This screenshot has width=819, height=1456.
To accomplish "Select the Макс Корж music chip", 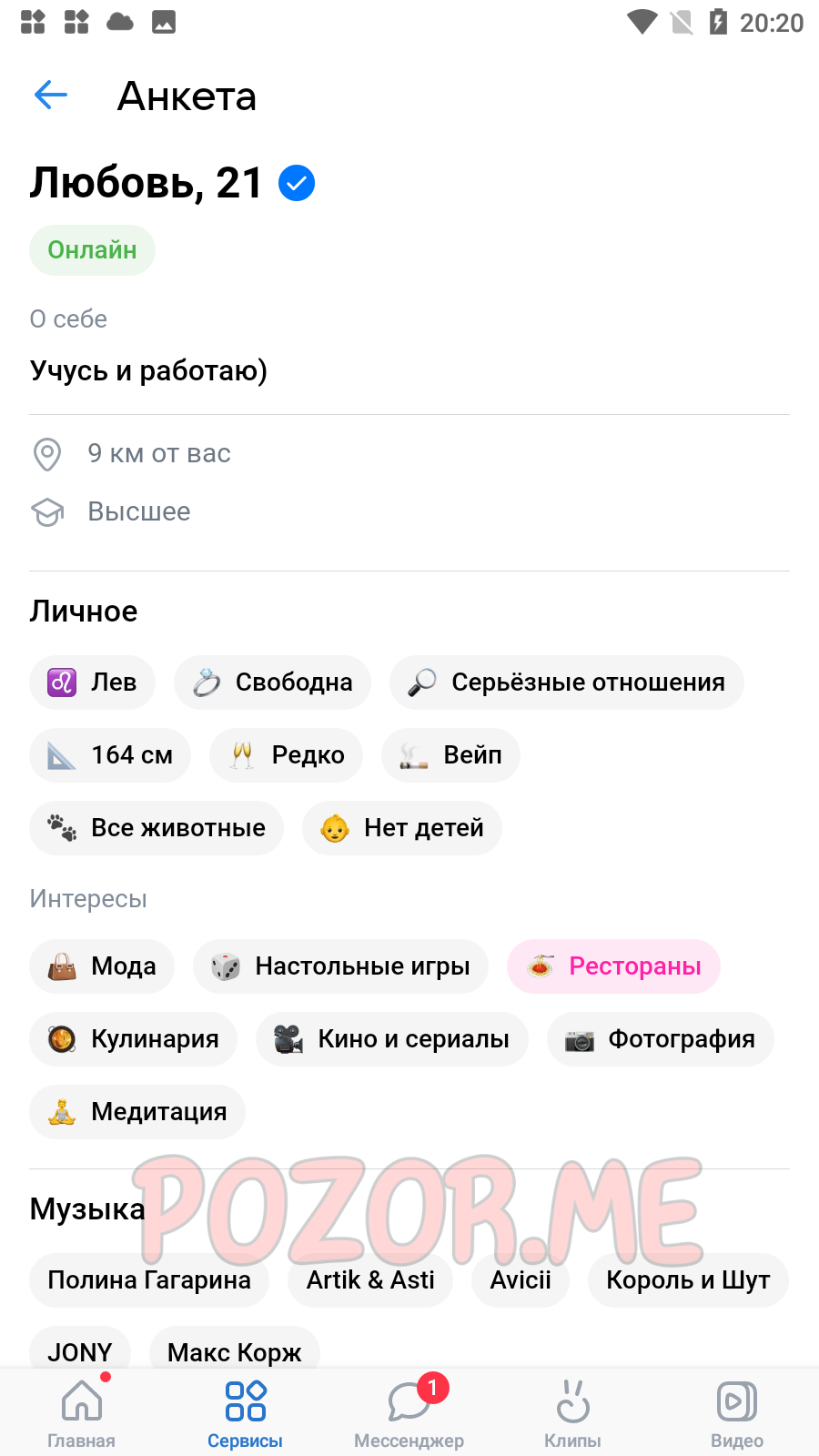I will coord(234,1349).
